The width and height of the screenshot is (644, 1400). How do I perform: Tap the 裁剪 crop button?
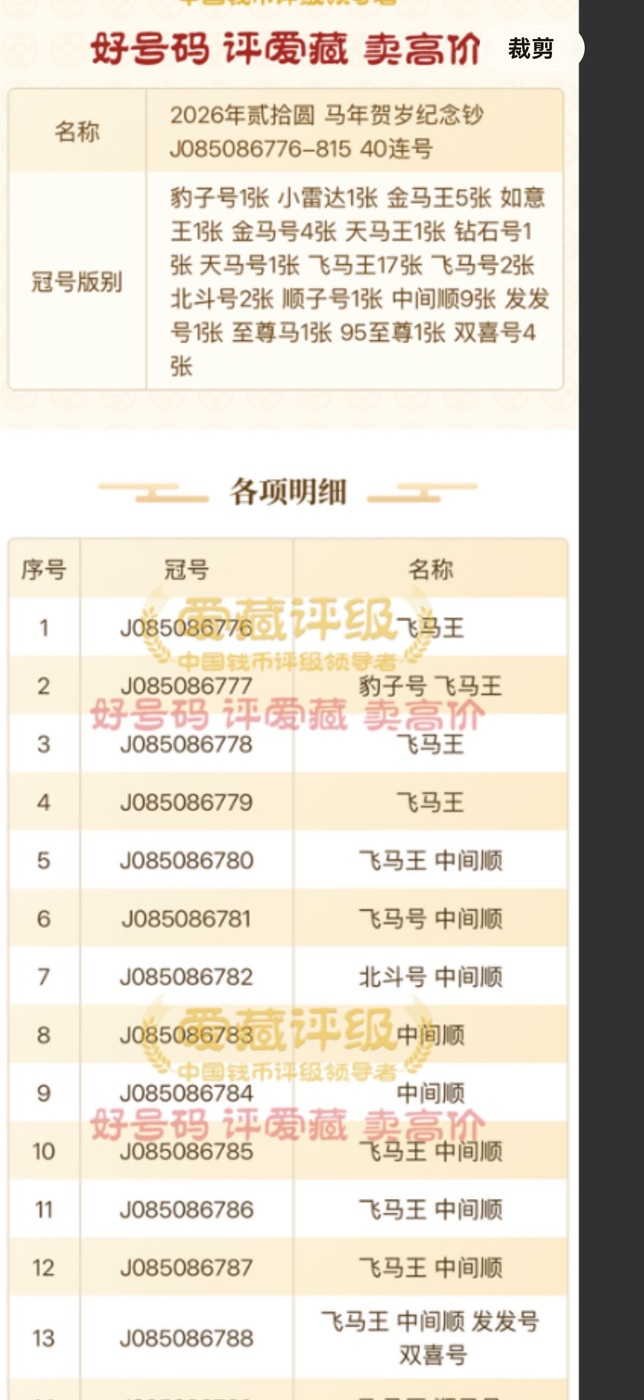pyautogui.click(x=531, y=48)
